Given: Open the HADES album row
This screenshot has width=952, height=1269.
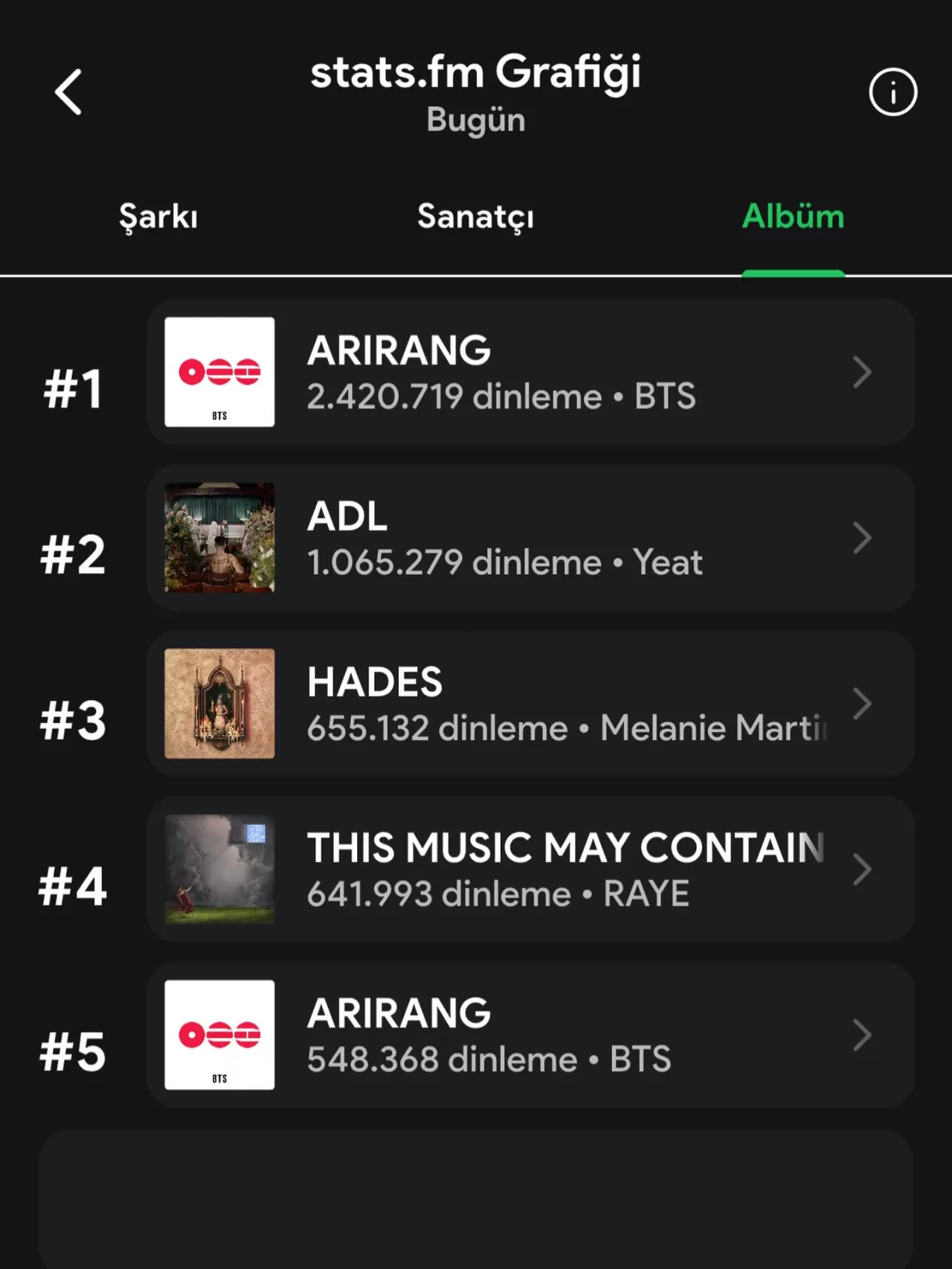Looking at the screenshot, I should pyautogui.click(x=530, y=704).
